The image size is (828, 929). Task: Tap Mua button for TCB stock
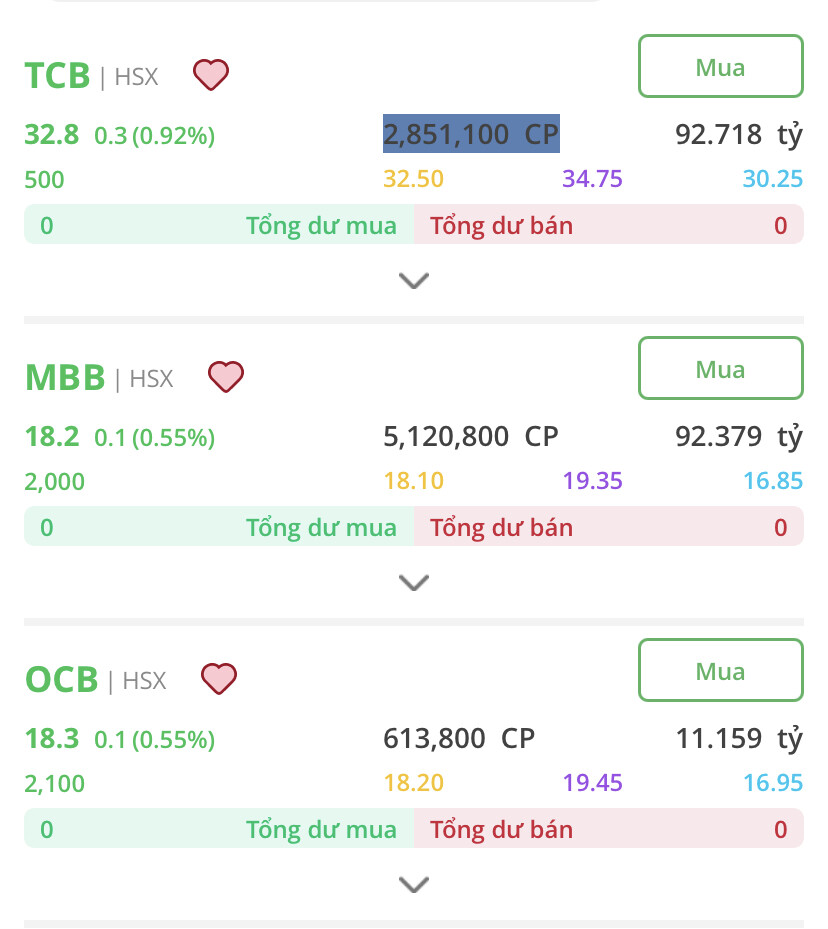[x=720, y=67]
